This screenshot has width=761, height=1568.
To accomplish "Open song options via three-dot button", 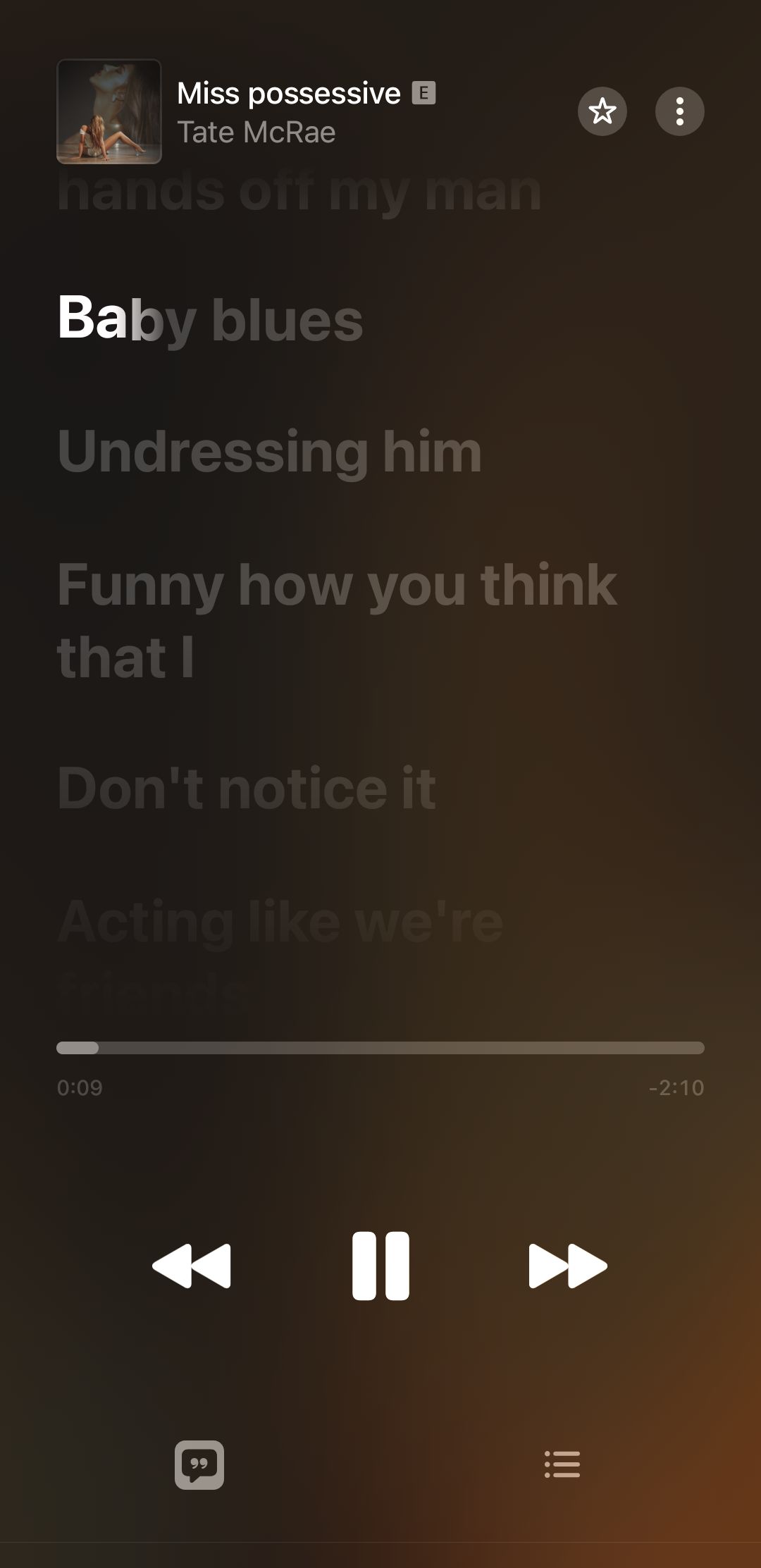I will click(680, 113).
